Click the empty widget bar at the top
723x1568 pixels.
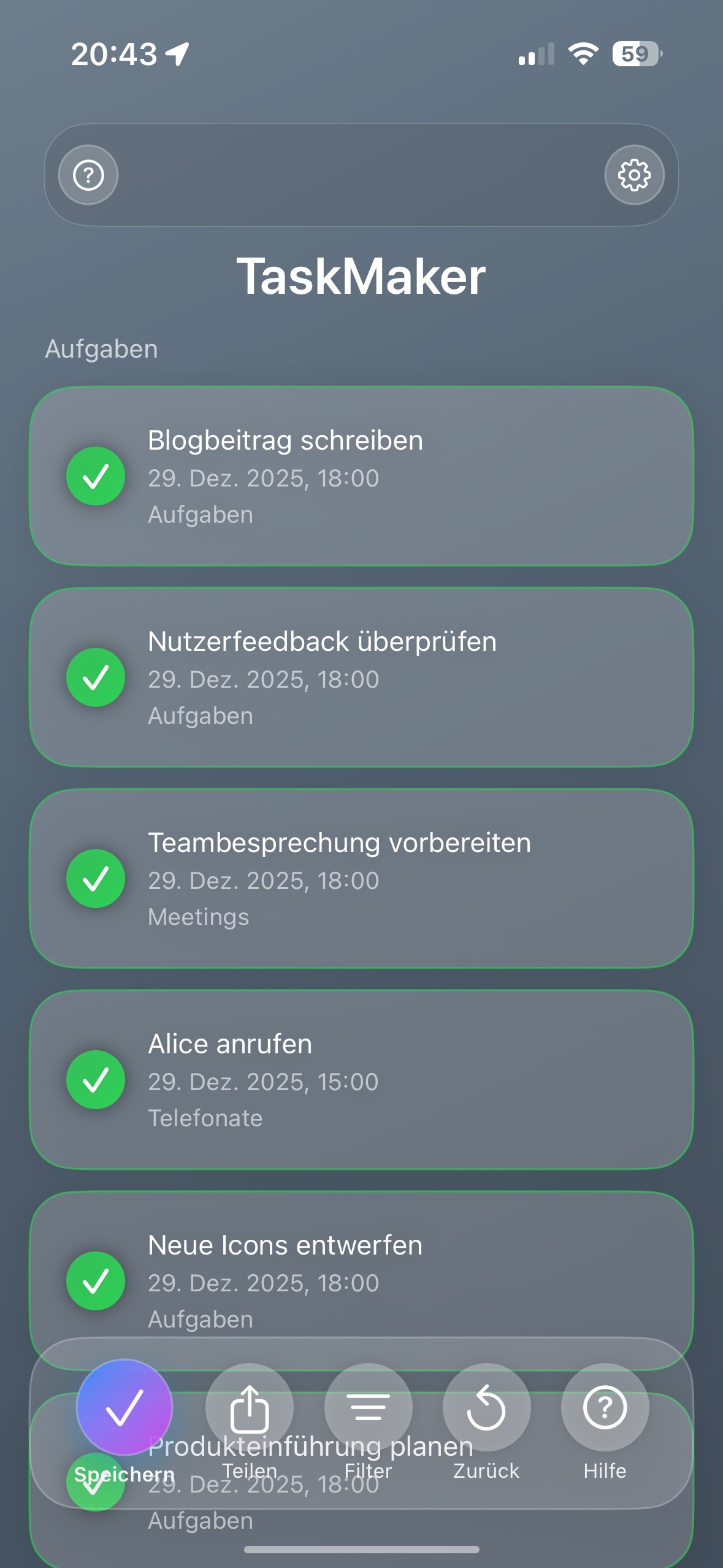(x=362, y=175)
